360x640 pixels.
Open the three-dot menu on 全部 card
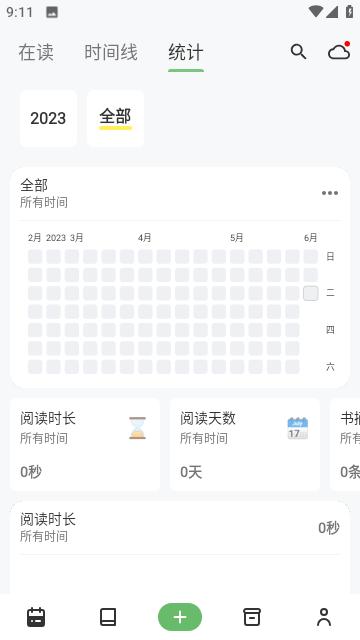330,193
